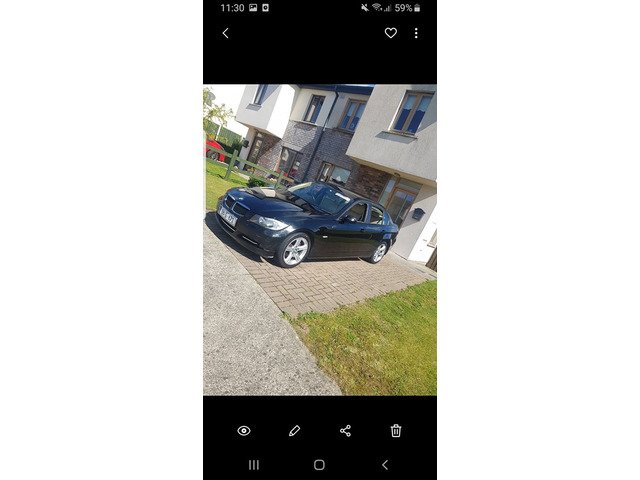640x480 pixels.
Task: Go back from the photo viewer
Action: [225, 33]
